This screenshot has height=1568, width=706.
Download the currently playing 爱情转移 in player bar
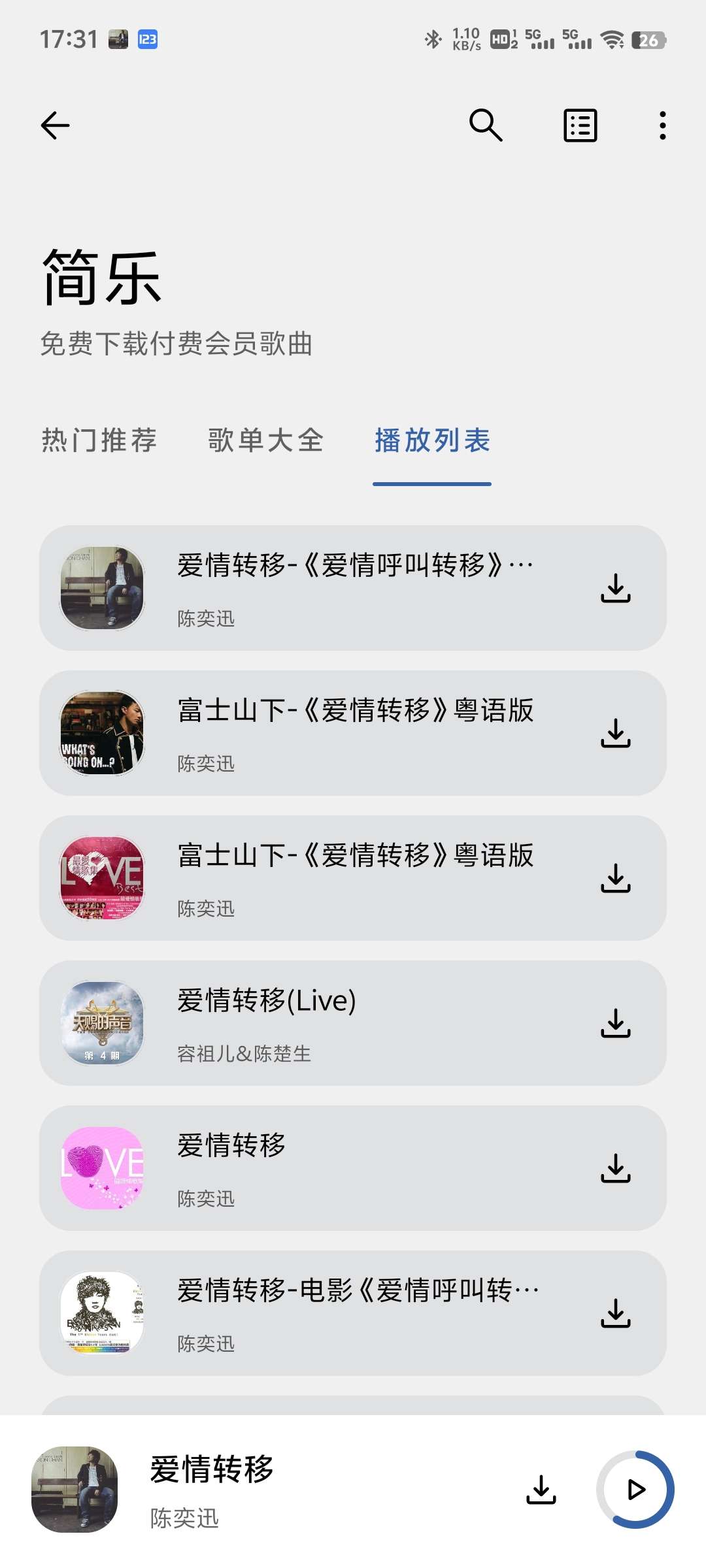click(541, 1490)
